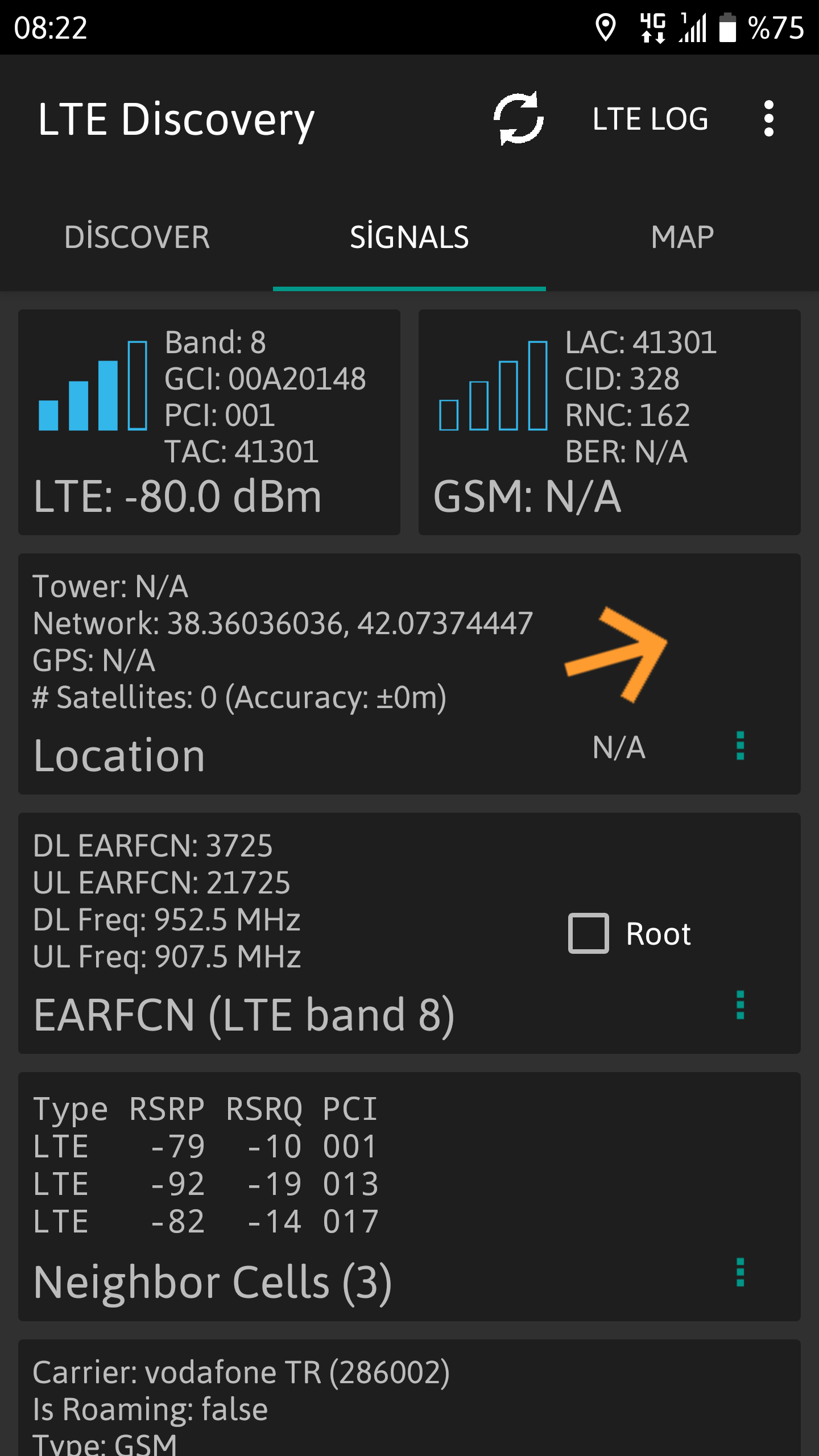
Task: Open the LTE LOG
Action: [650, 119]
